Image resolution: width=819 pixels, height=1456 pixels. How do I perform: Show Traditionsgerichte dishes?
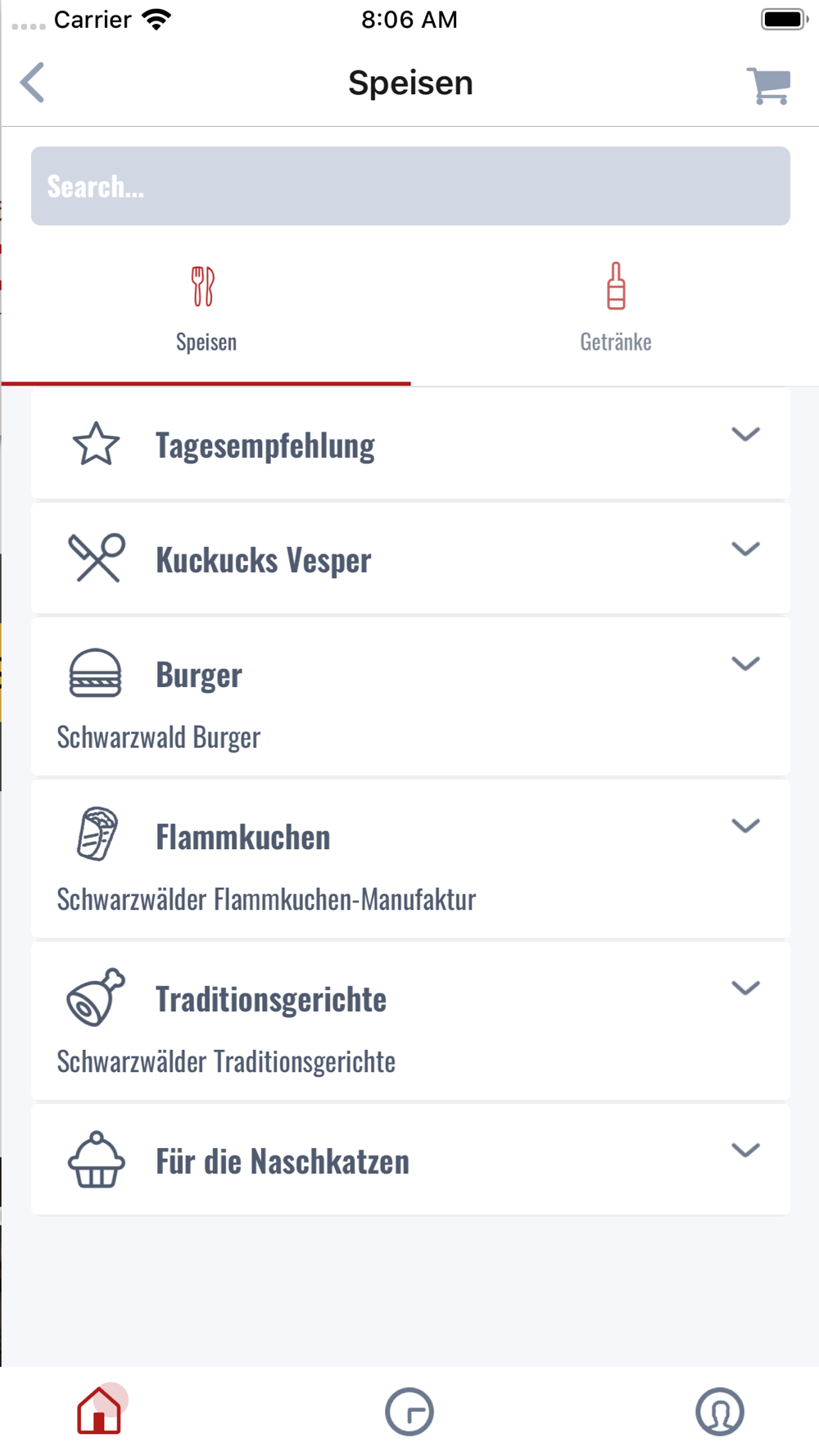[x=410, y=1021]
